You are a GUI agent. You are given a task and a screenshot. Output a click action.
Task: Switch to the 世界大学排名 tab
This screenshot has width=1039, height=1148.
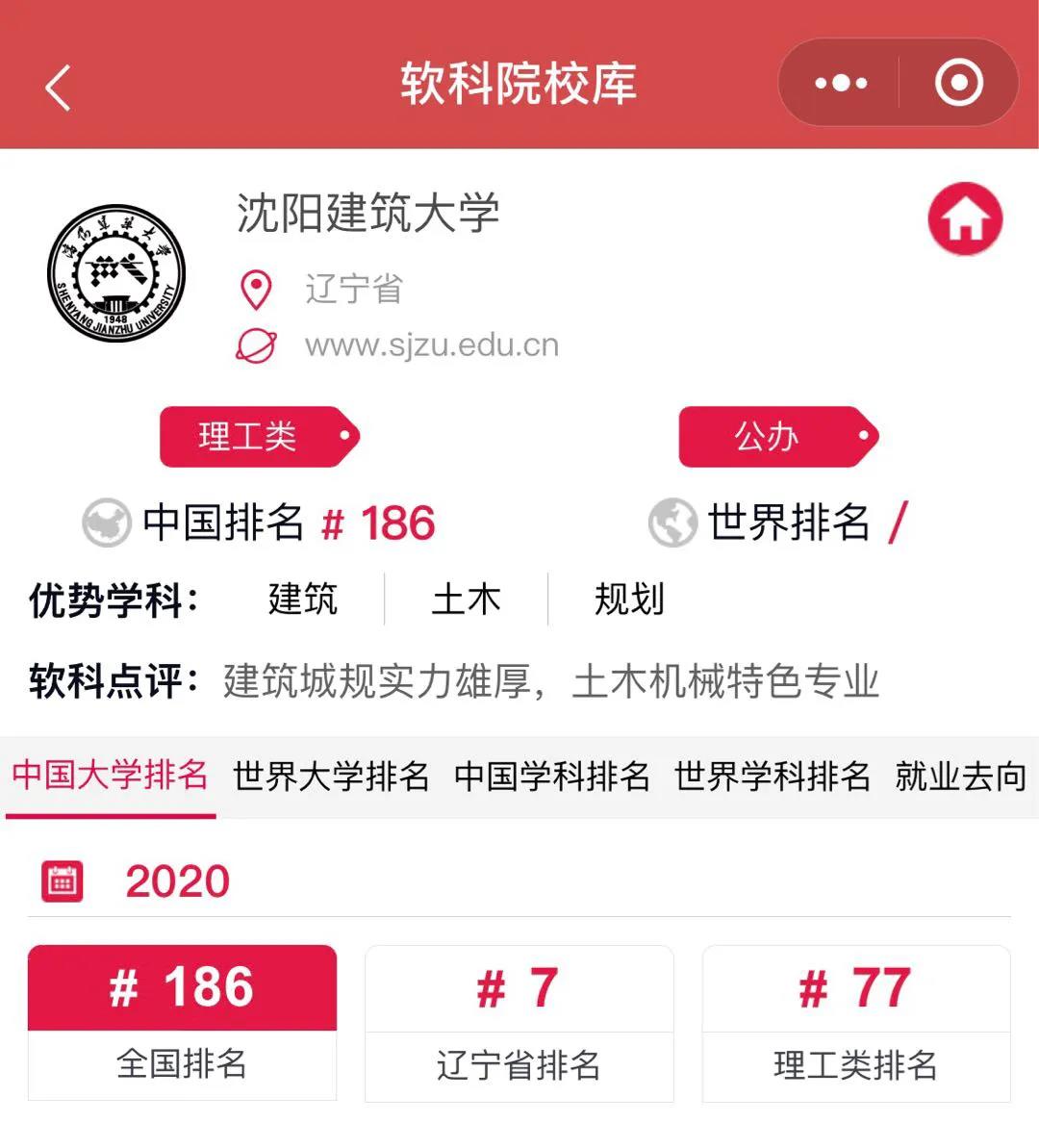[331, 776]
